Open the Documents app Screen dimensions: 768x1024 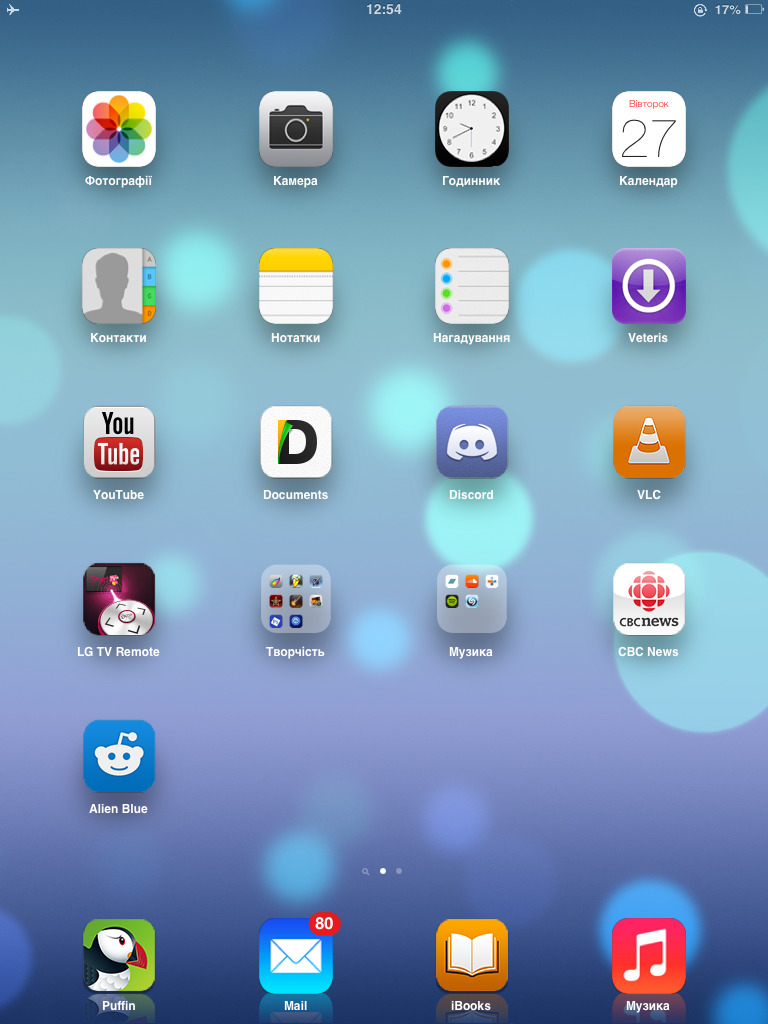pos(296,443)
